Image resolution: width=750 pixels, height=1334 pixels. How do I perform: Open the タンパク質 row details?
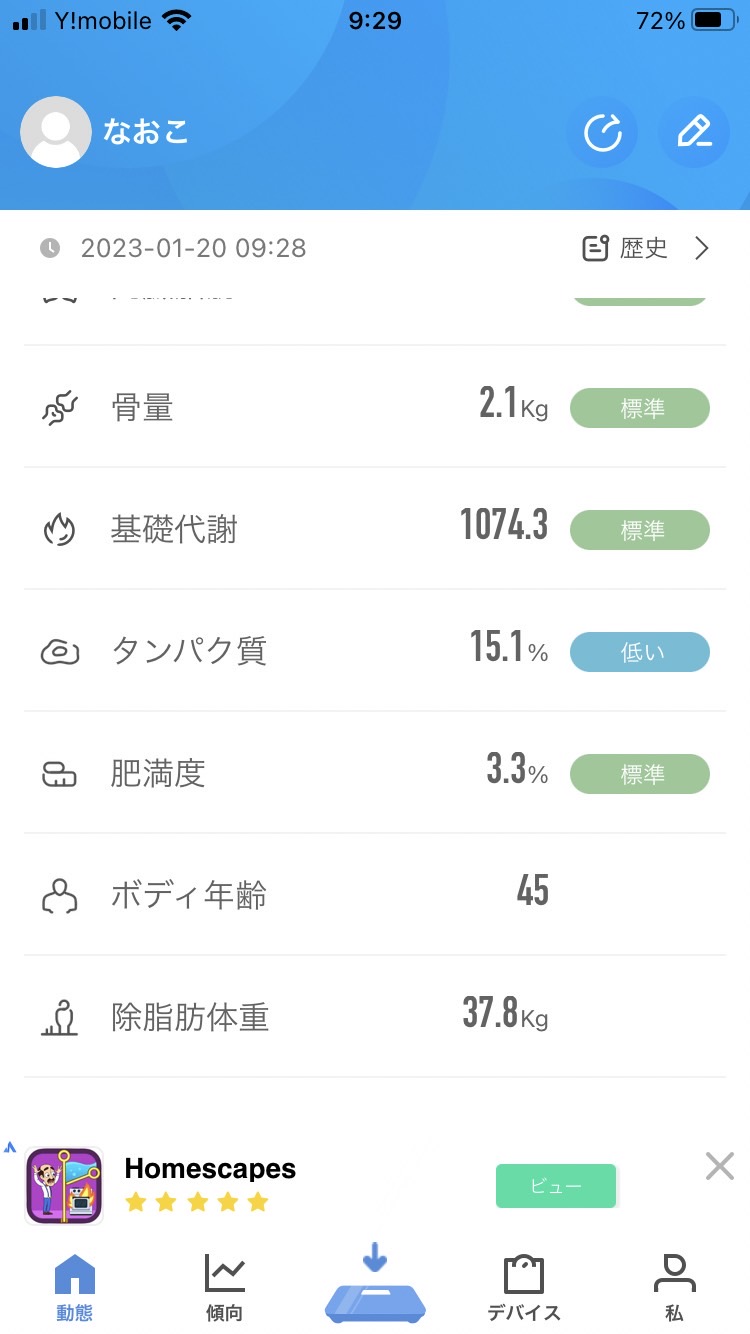375,651
